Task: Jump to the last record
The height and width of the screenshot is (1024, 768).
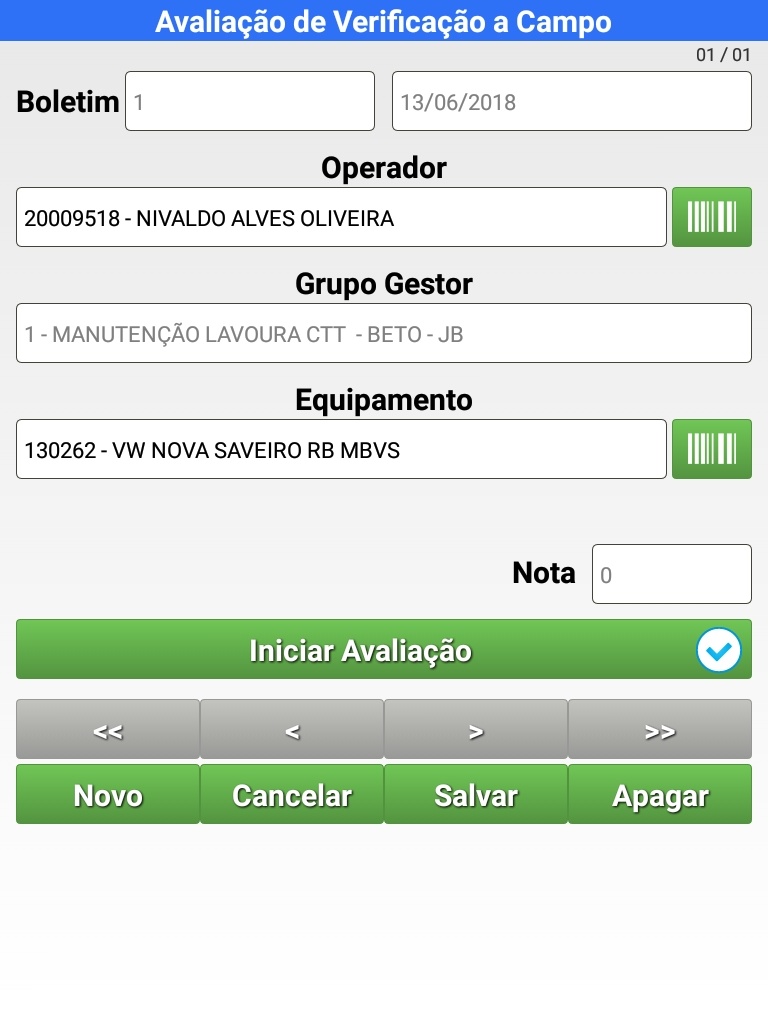Action: pyautogui.click(x=660, y=730)
